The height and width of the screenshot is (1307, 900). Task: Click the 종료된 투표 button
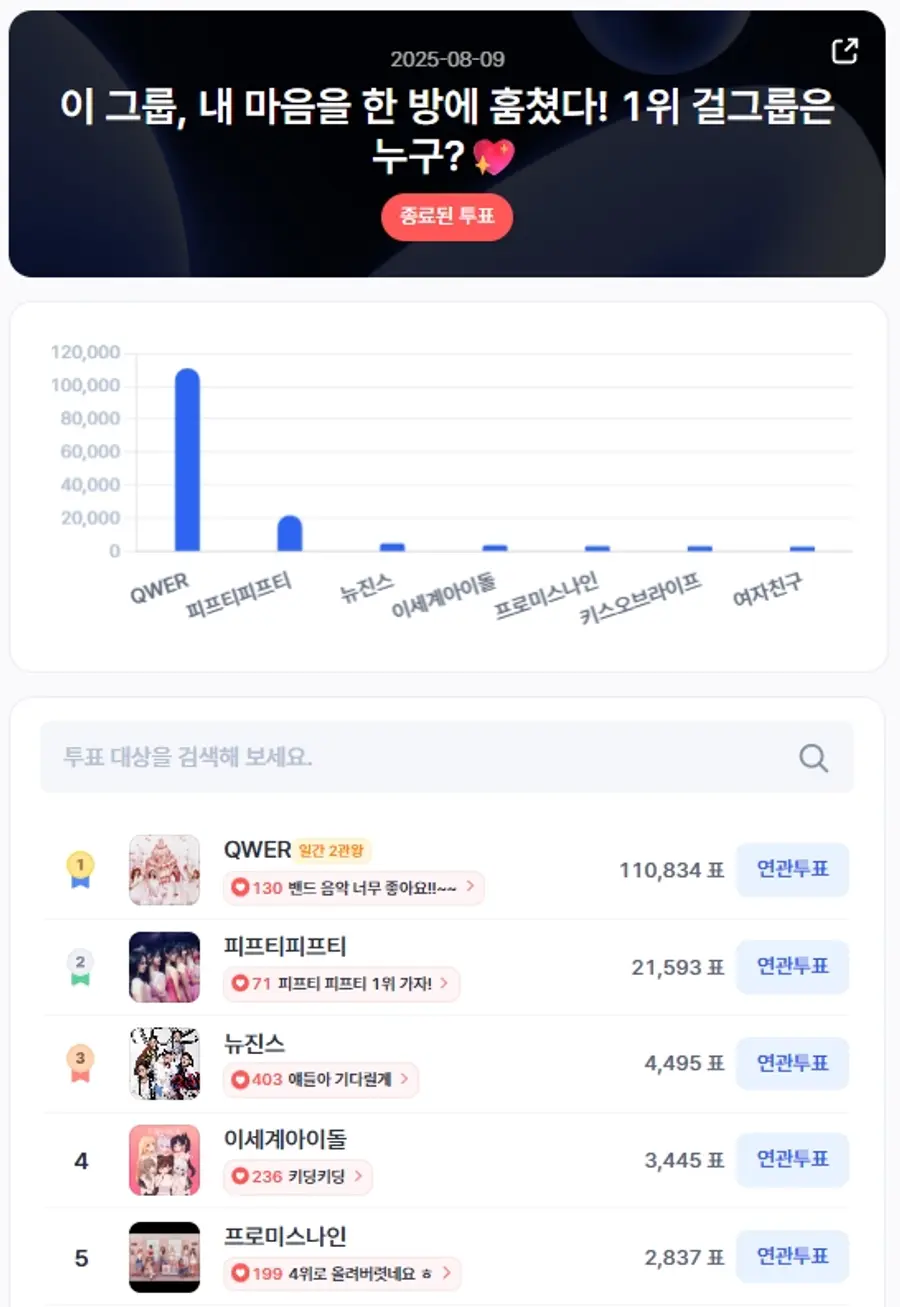tap(446, 217)
